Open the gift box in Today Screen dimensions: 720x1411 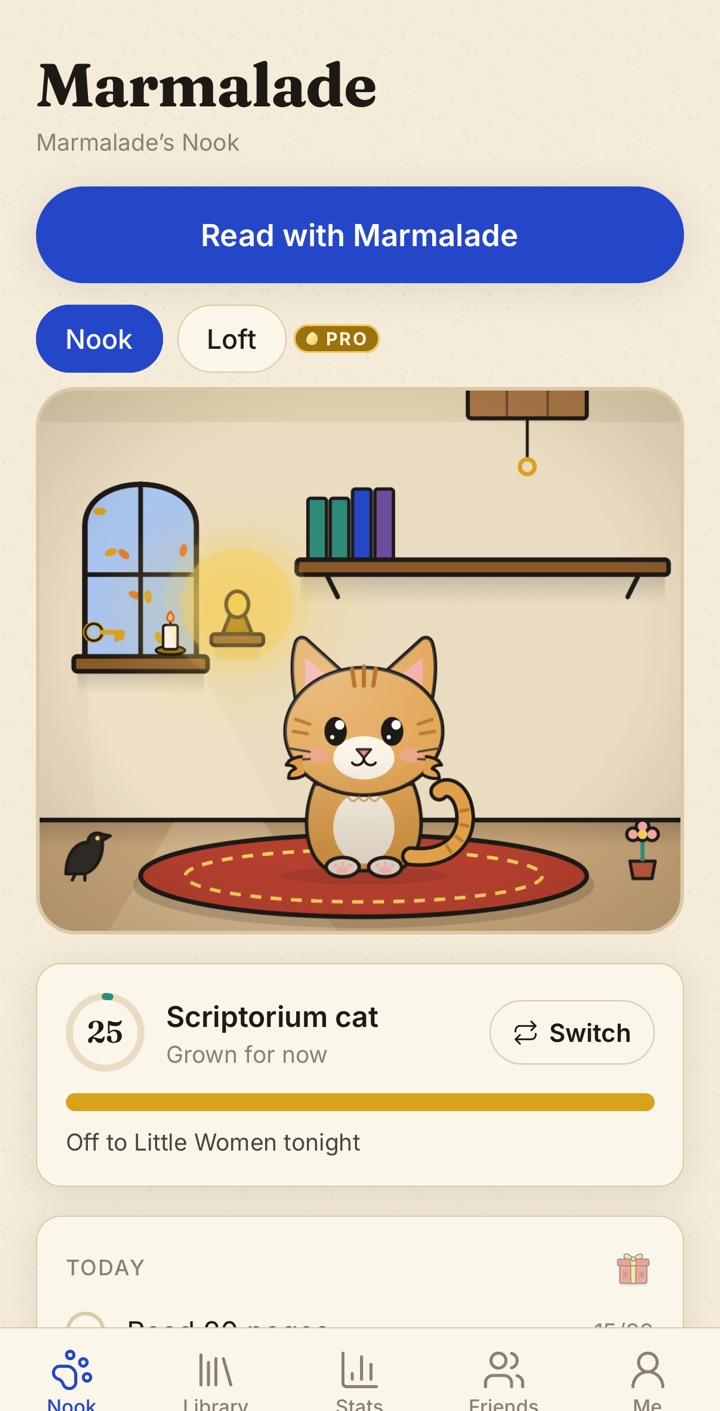(633, 1268)
